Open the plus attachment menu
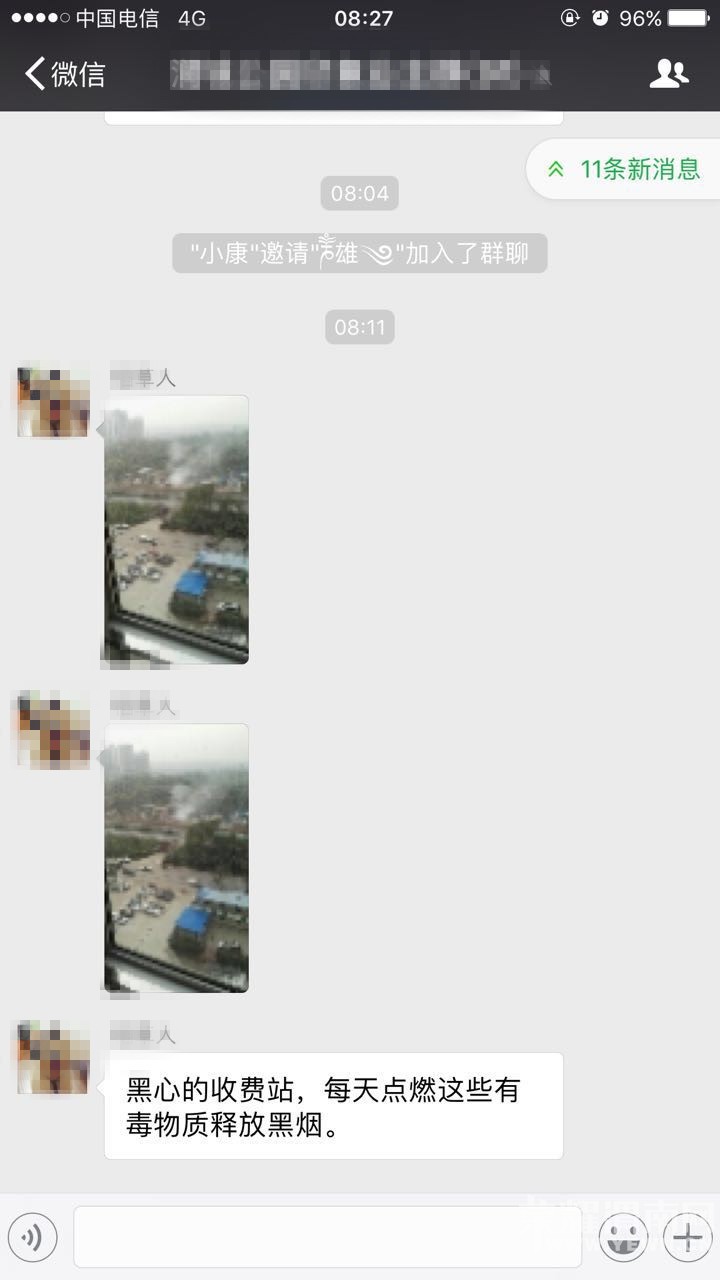The image size is (720, 1280). pos(687,1237)
